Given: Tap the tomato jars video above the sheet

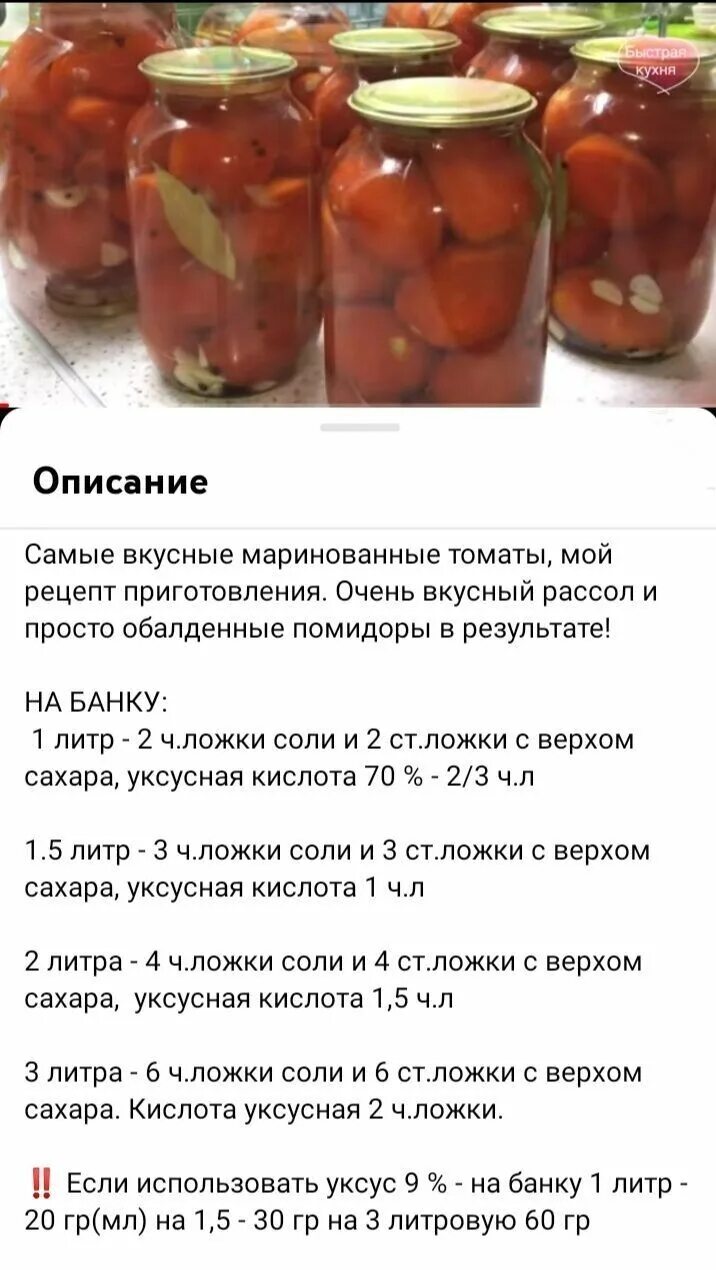Looking at the screenshot, I should tap(358, 203).
